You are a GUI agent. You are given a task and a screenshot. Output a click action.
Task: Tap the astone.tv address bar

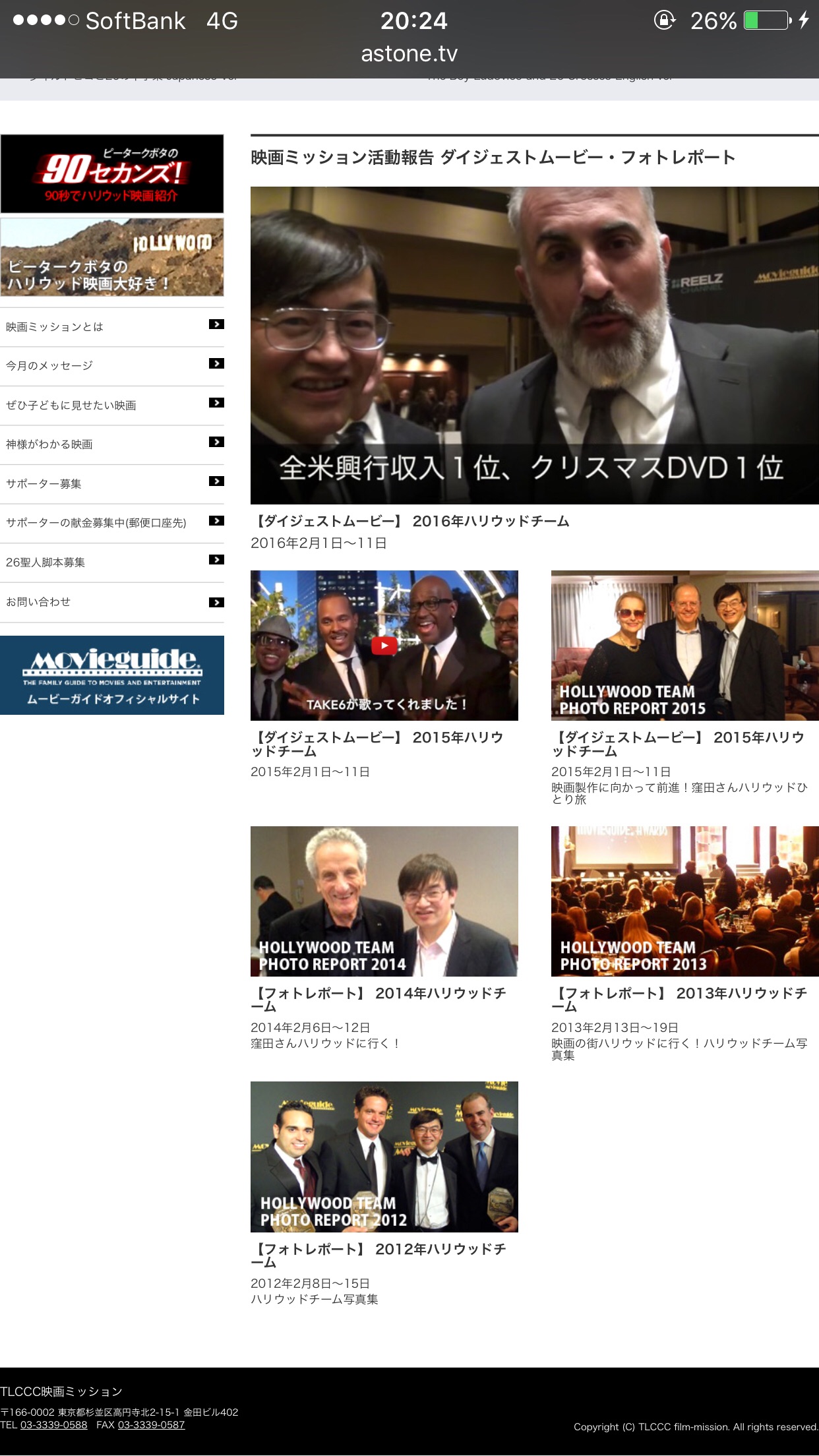click(x=409, y=54)
